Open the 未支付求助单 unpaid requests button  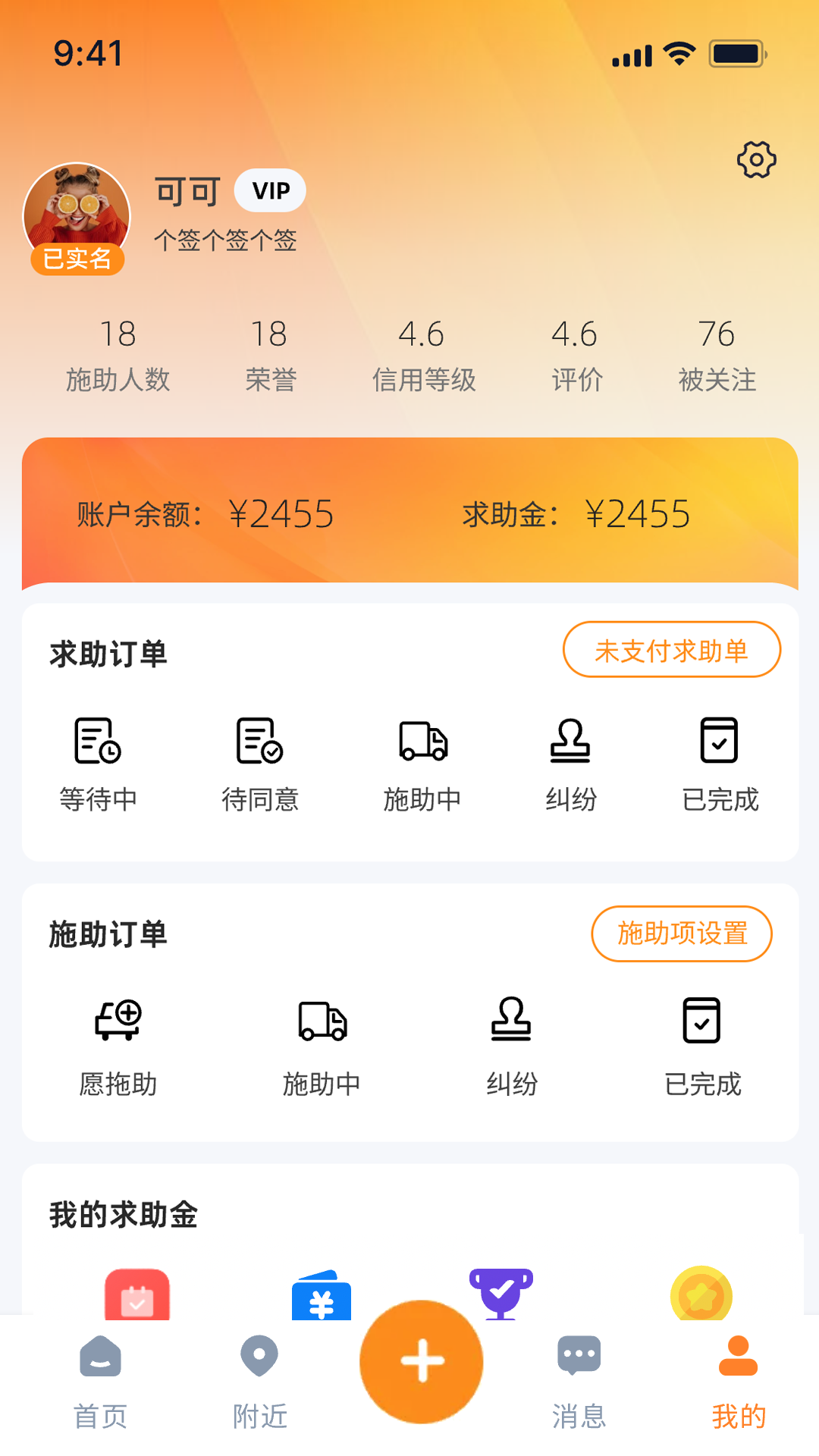672,650
